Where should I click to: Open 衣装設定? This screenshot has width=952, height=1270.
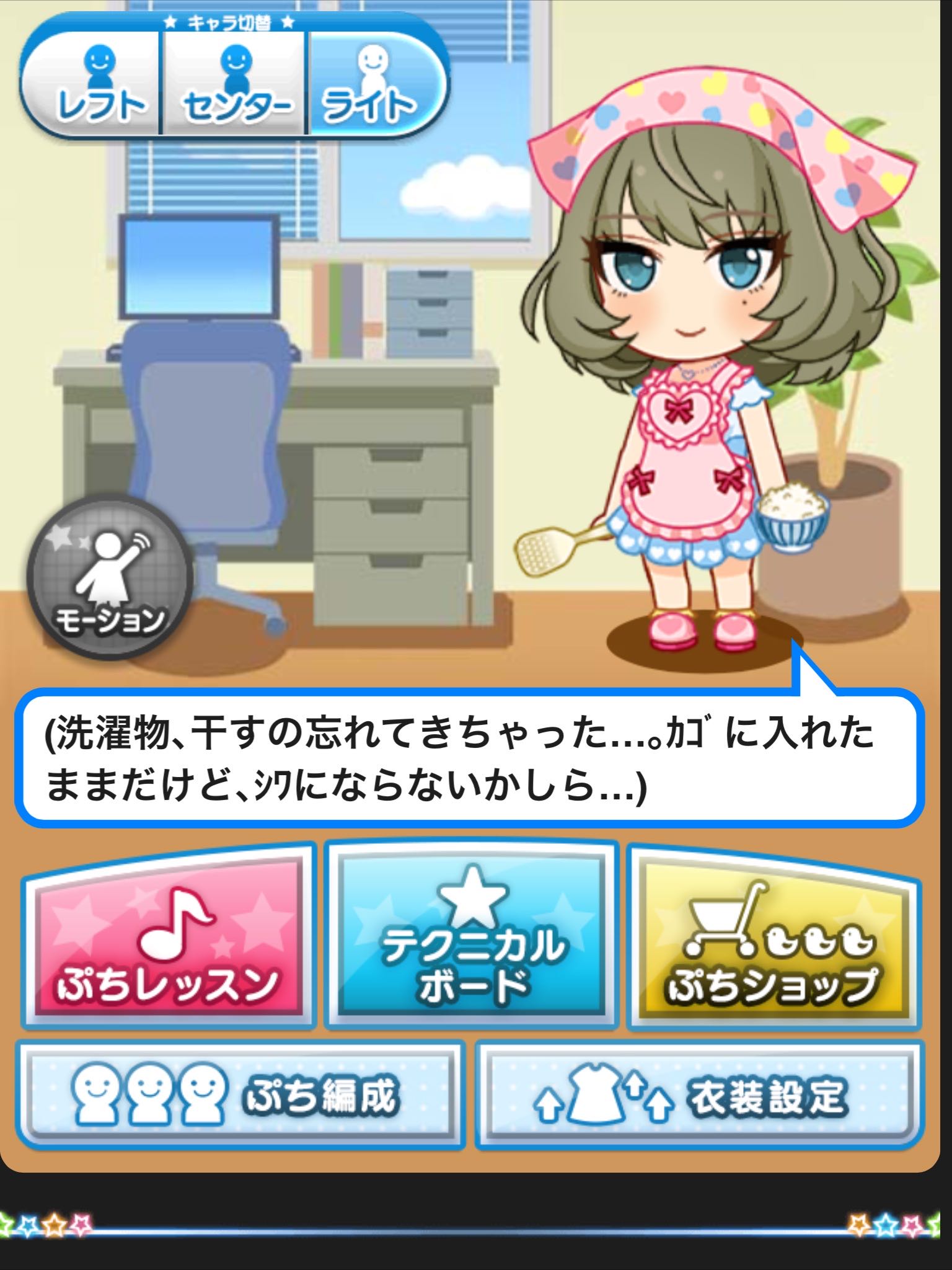(700, 1095)
